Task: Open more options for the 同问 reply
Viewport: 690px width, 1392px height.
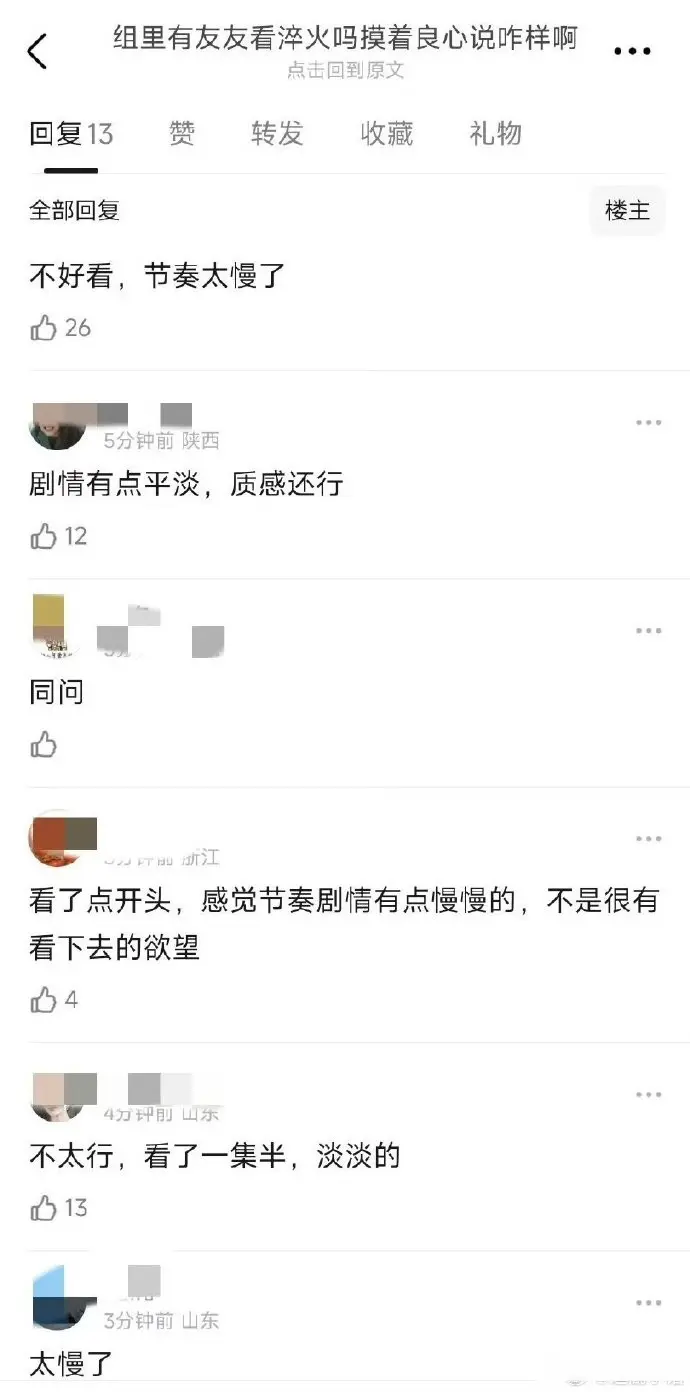Action: click(649, 631)
